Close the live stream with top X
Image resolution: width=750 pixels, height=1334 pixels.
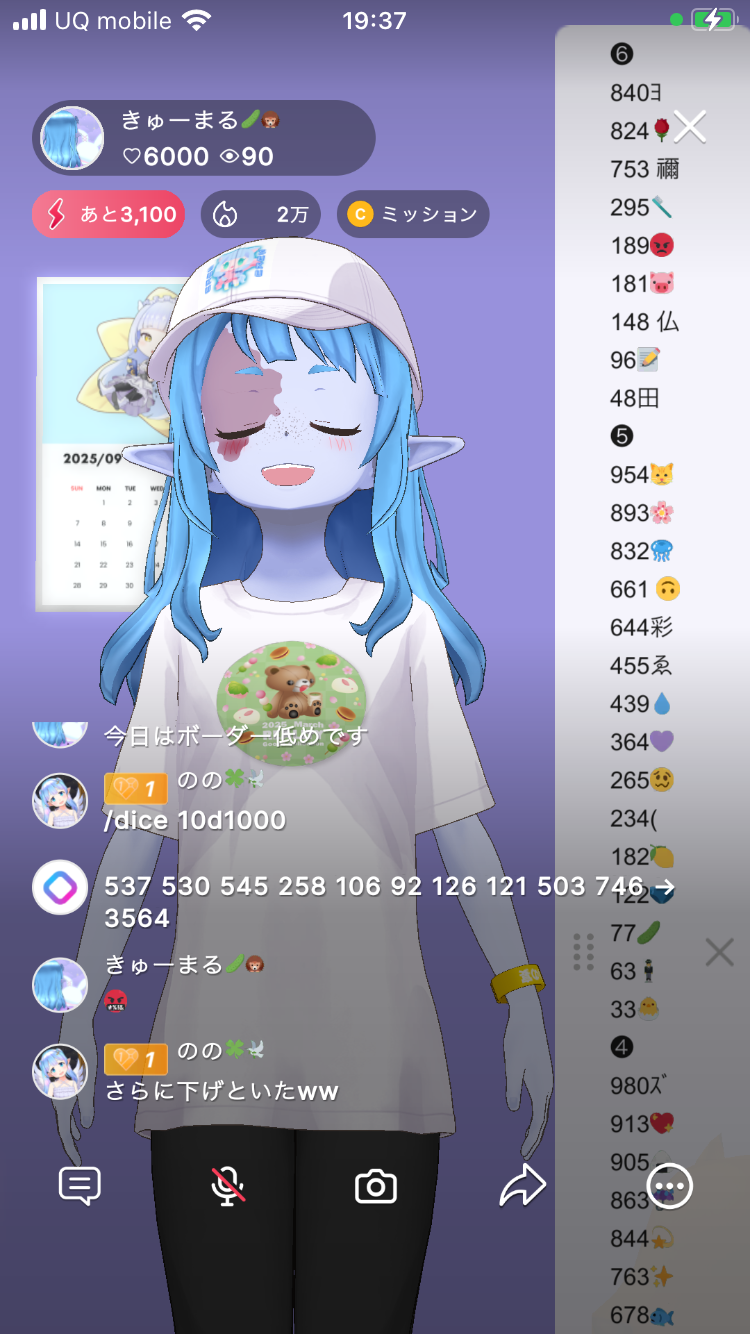click(690, 127)
